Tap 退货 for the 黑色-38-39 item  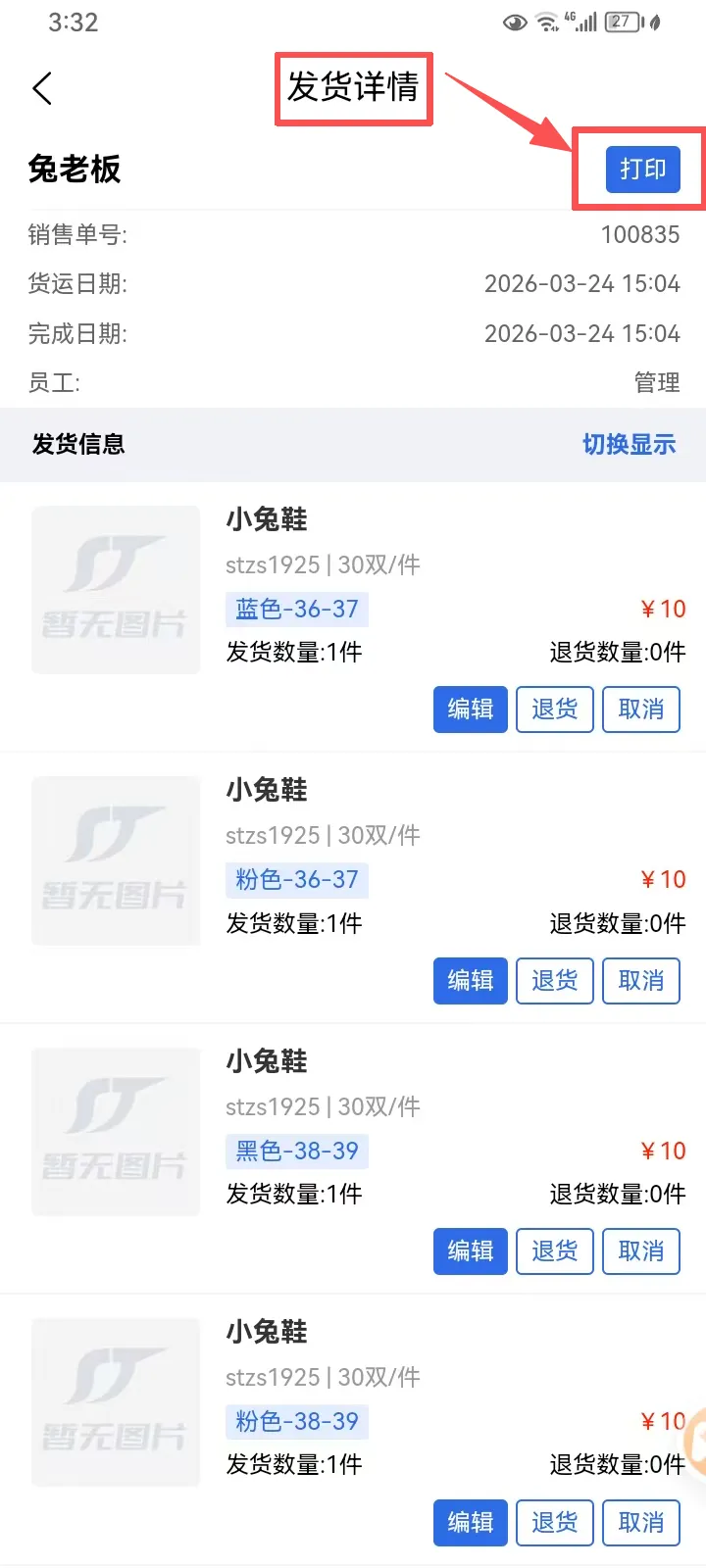click(x=555, y=1251)
